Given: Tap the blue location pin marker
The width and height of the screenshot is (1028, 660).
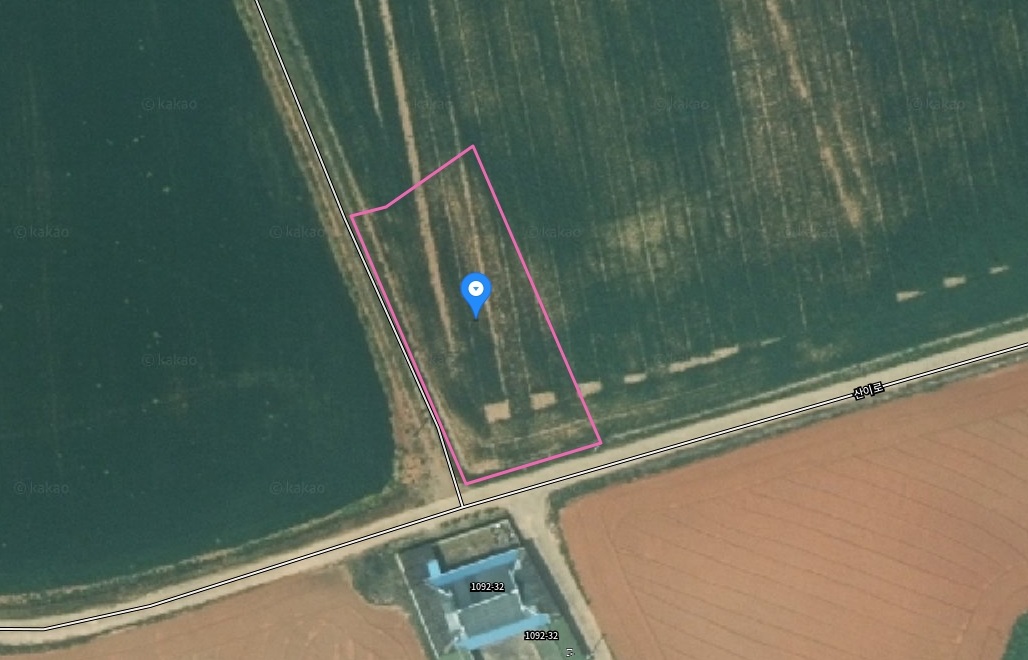Looking at the screenshot, I should point(476,293).
